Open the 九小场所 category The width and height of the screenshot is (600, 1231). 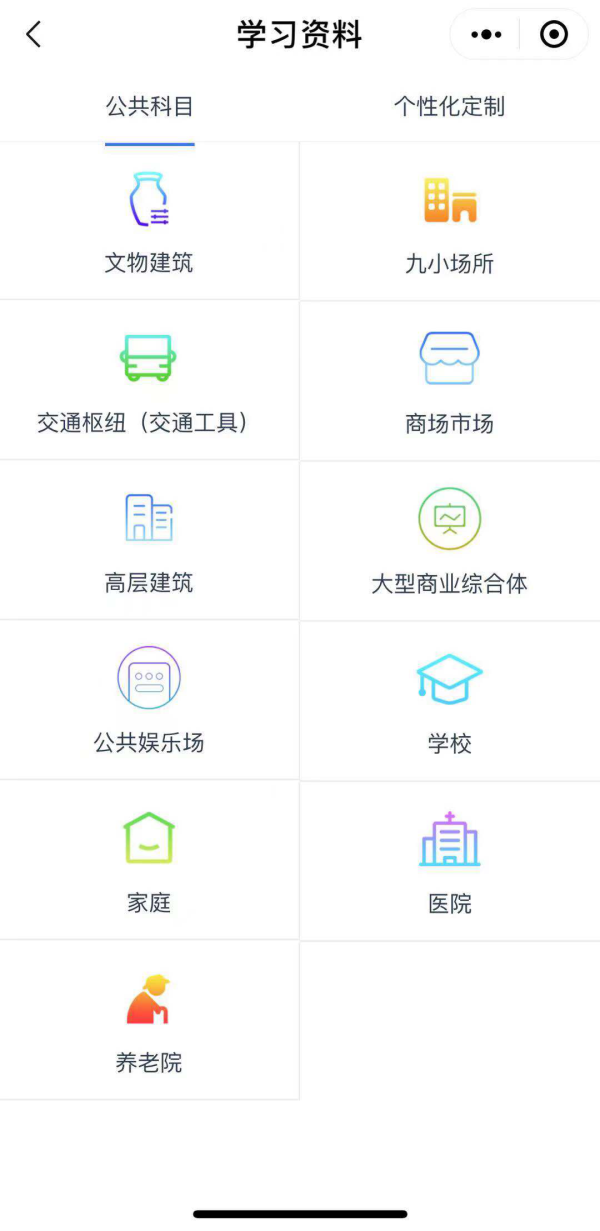[x=449, y=222]
